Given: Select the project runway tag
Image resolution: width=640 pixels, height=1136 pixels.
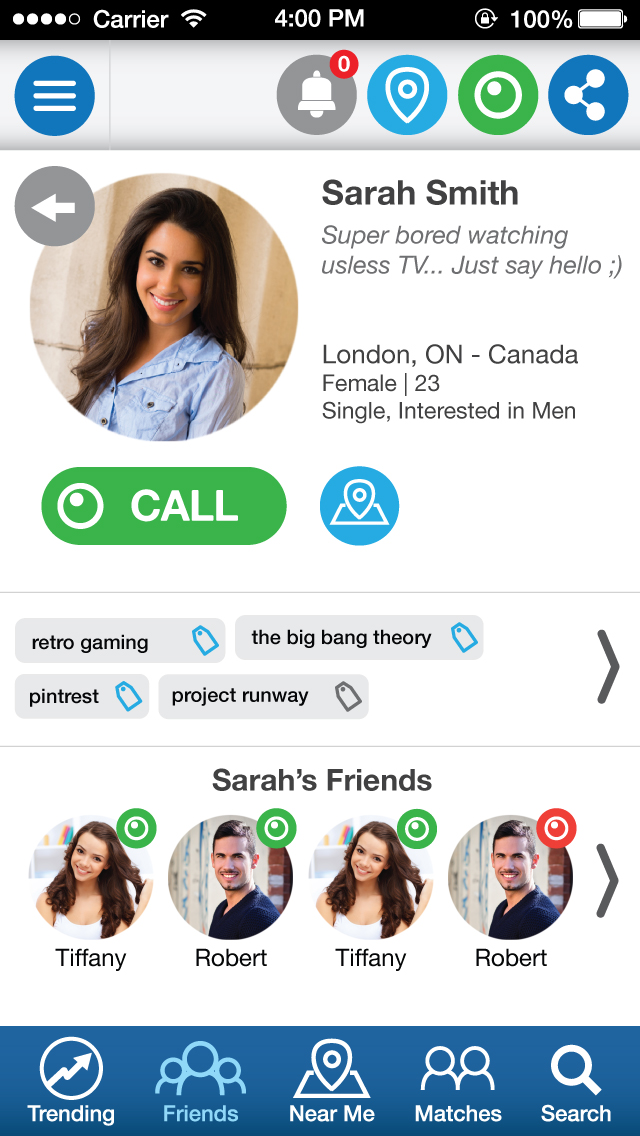Looking at the screenshot, I should 263,696.
